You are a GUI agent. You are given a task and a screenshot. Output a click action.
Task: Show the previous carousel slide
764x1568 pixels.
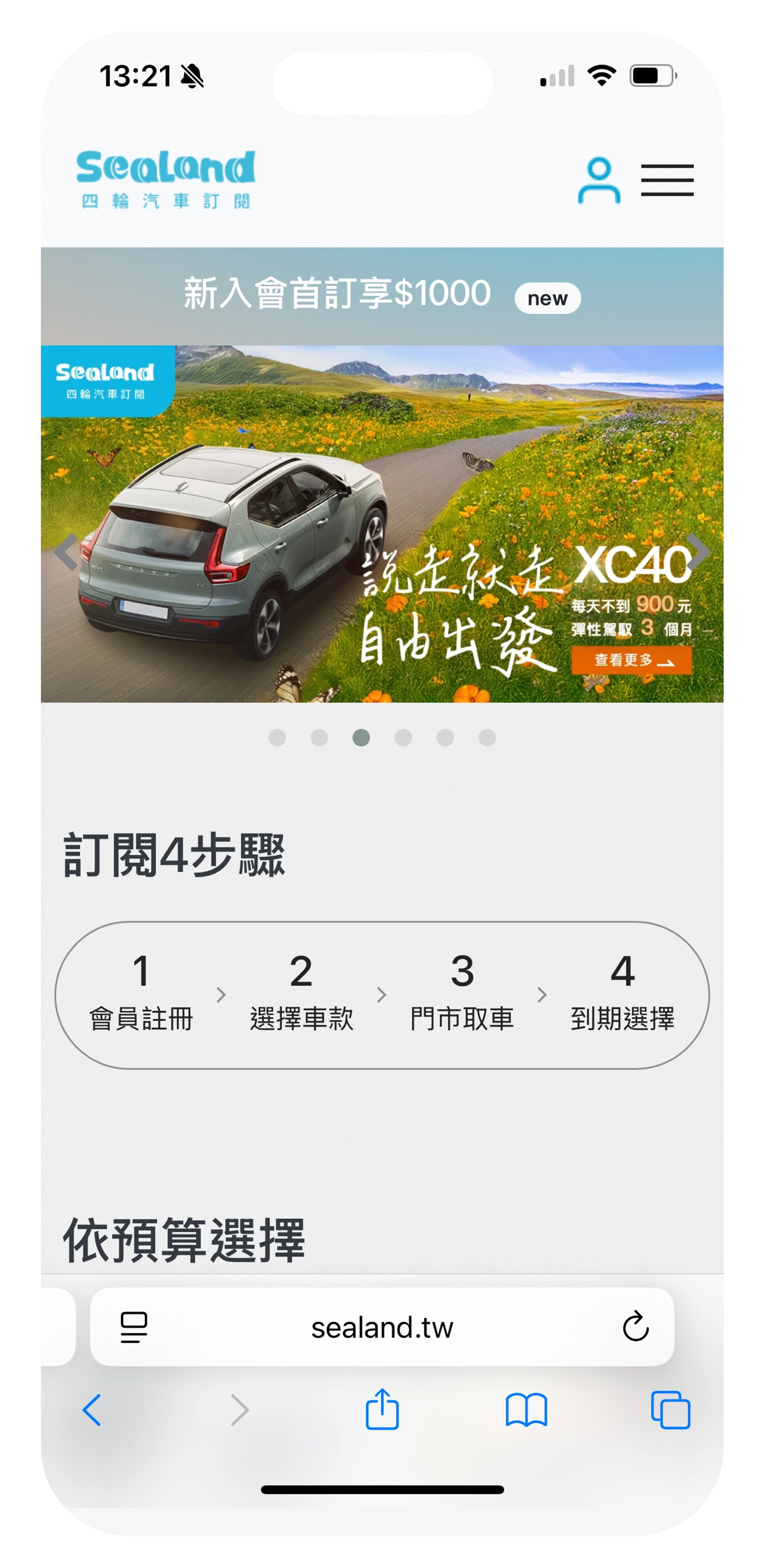tap(67, 551)
